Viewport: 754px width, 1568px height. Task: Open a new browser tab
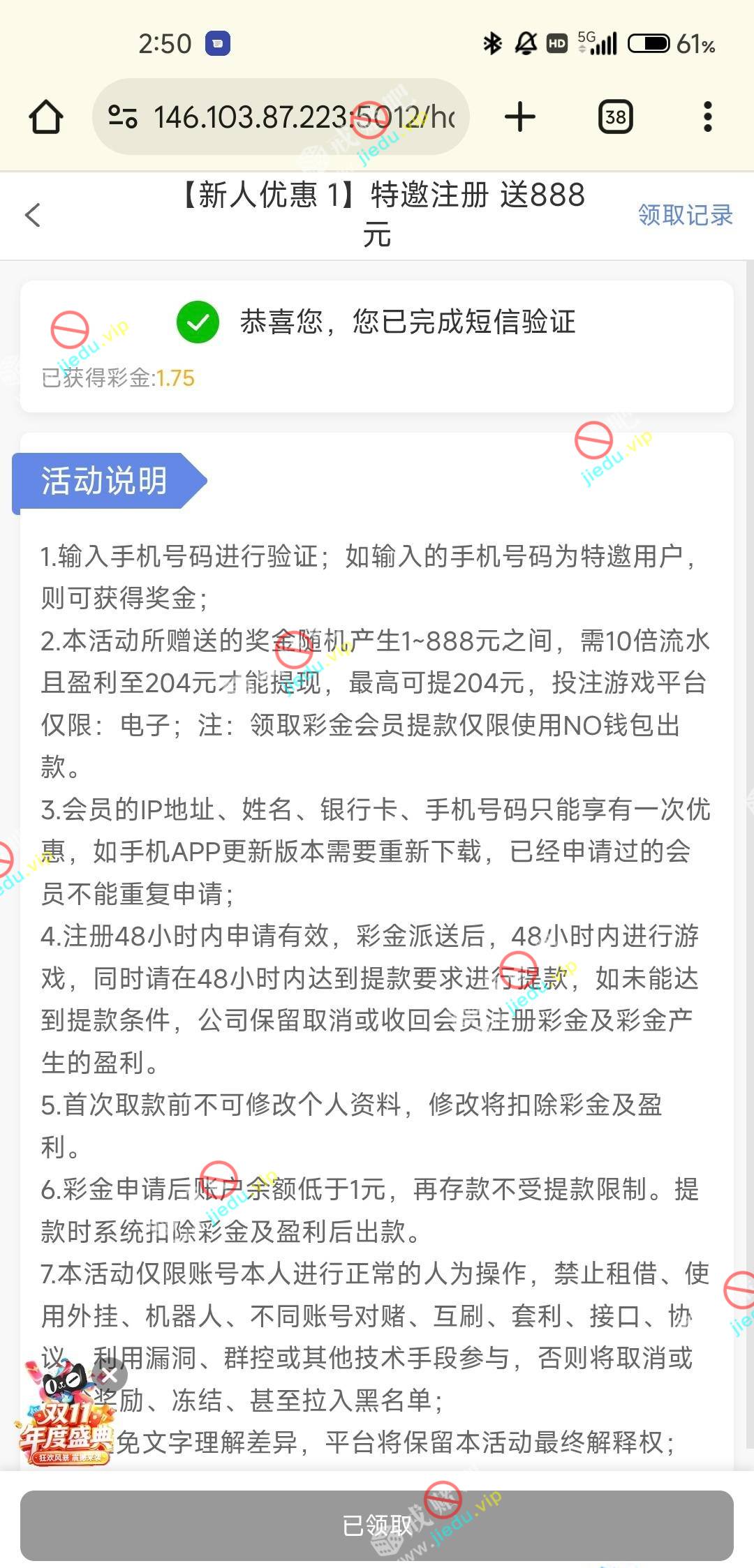coord(520,117)
